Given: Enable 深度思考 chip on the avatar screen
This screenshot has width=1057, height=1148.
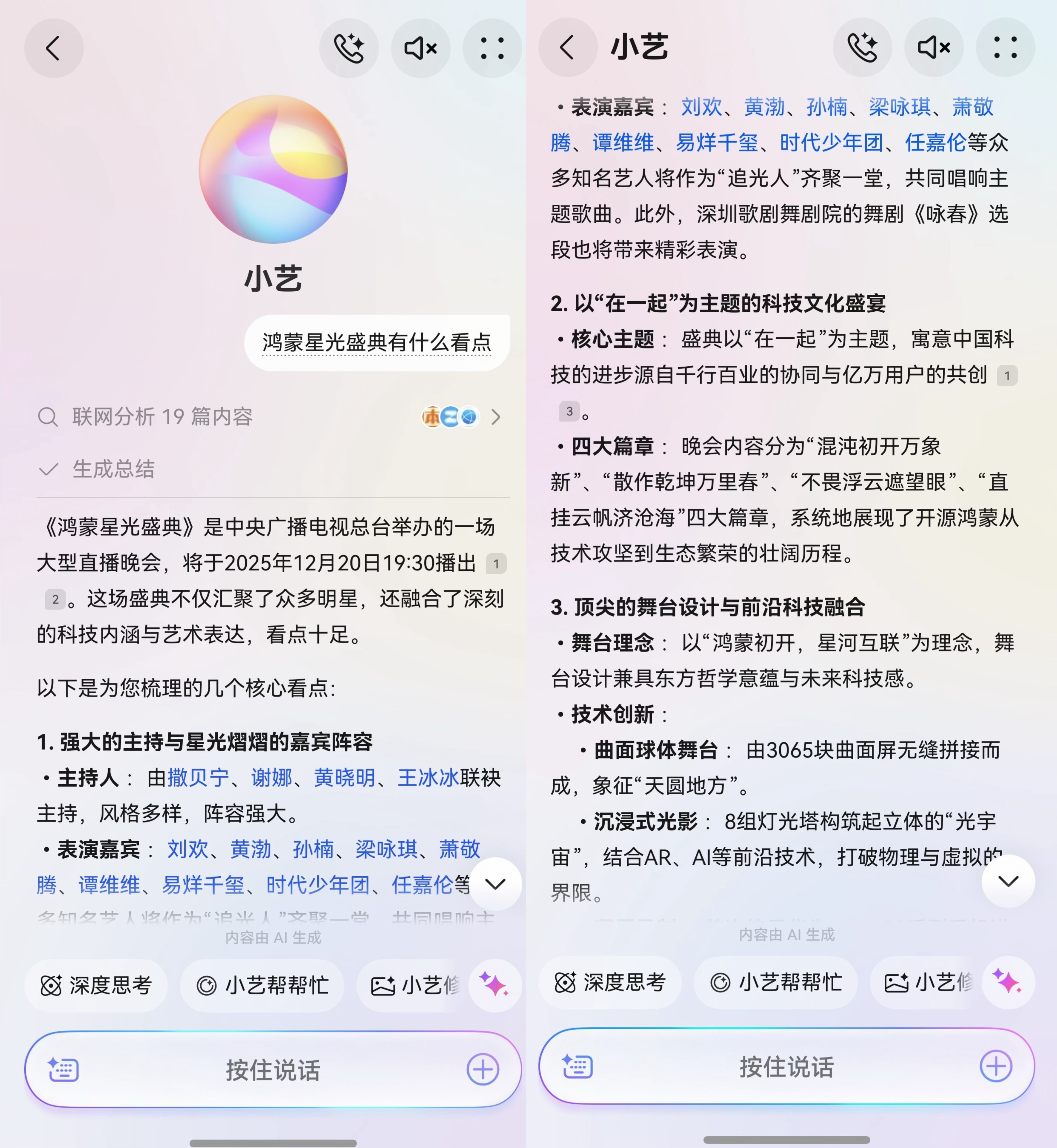Looking at the screenshot, I should 96,985.
